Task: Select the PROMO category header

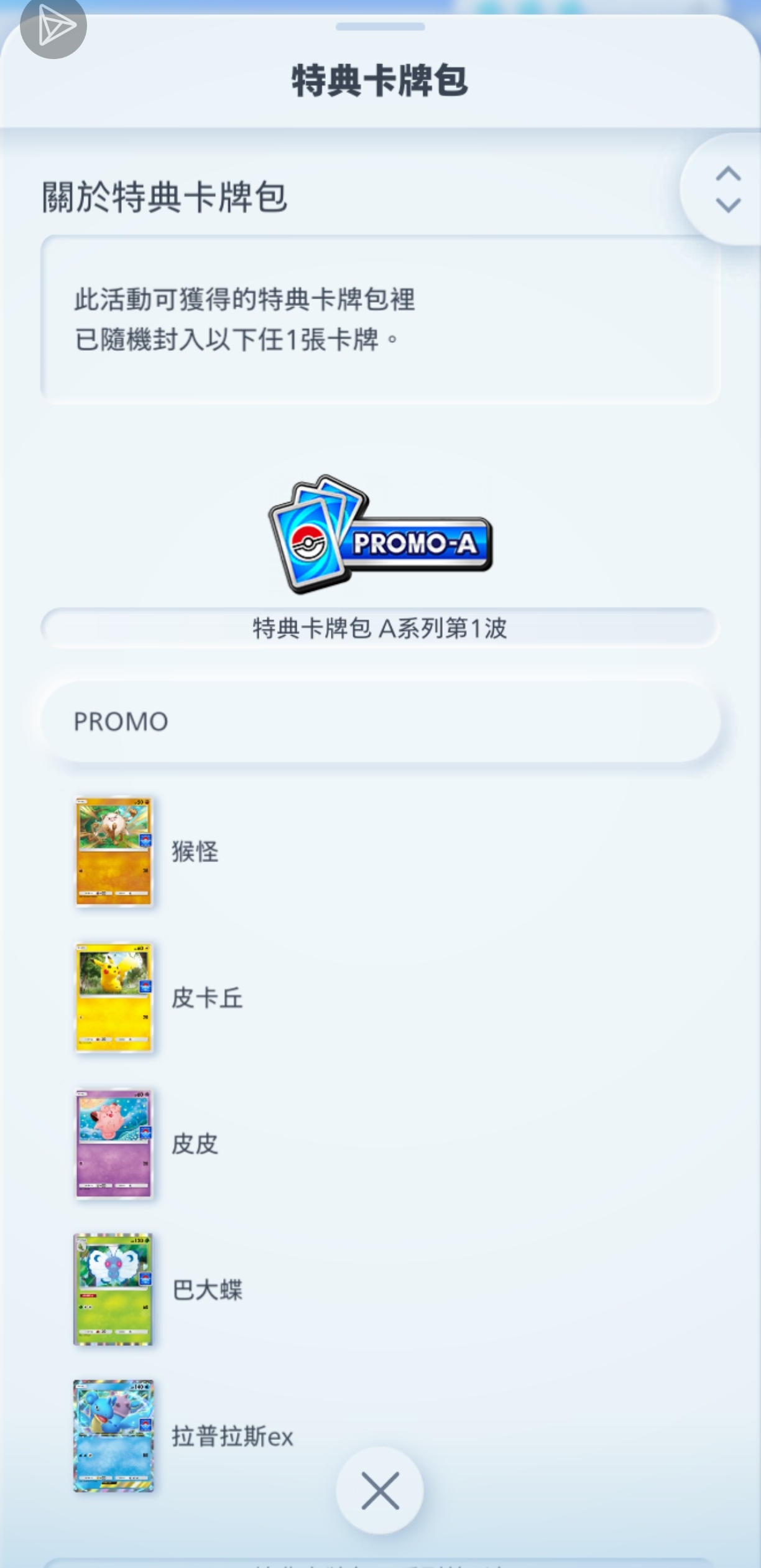Action: (380, 721)
